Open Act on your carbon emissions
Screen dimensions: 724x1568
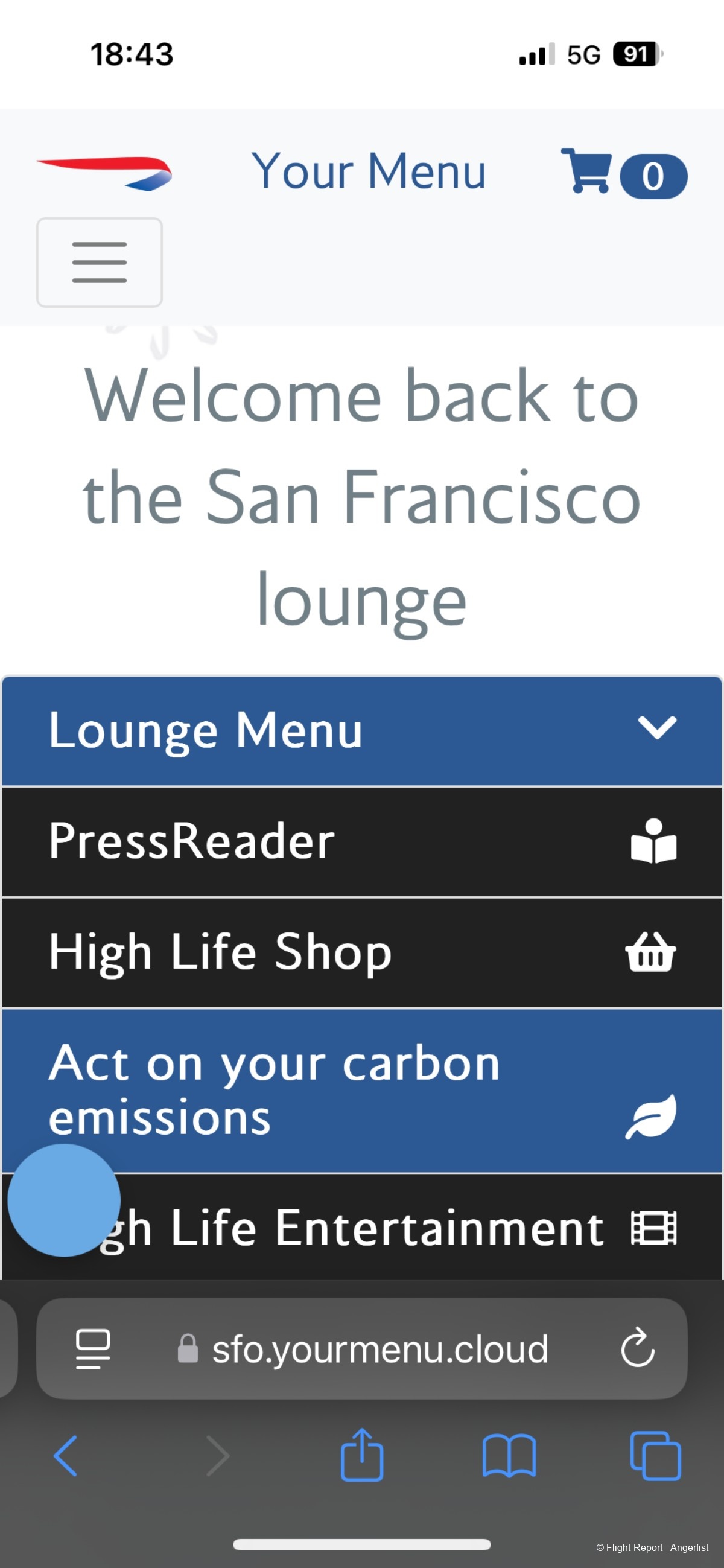(x=361, y=1089)
